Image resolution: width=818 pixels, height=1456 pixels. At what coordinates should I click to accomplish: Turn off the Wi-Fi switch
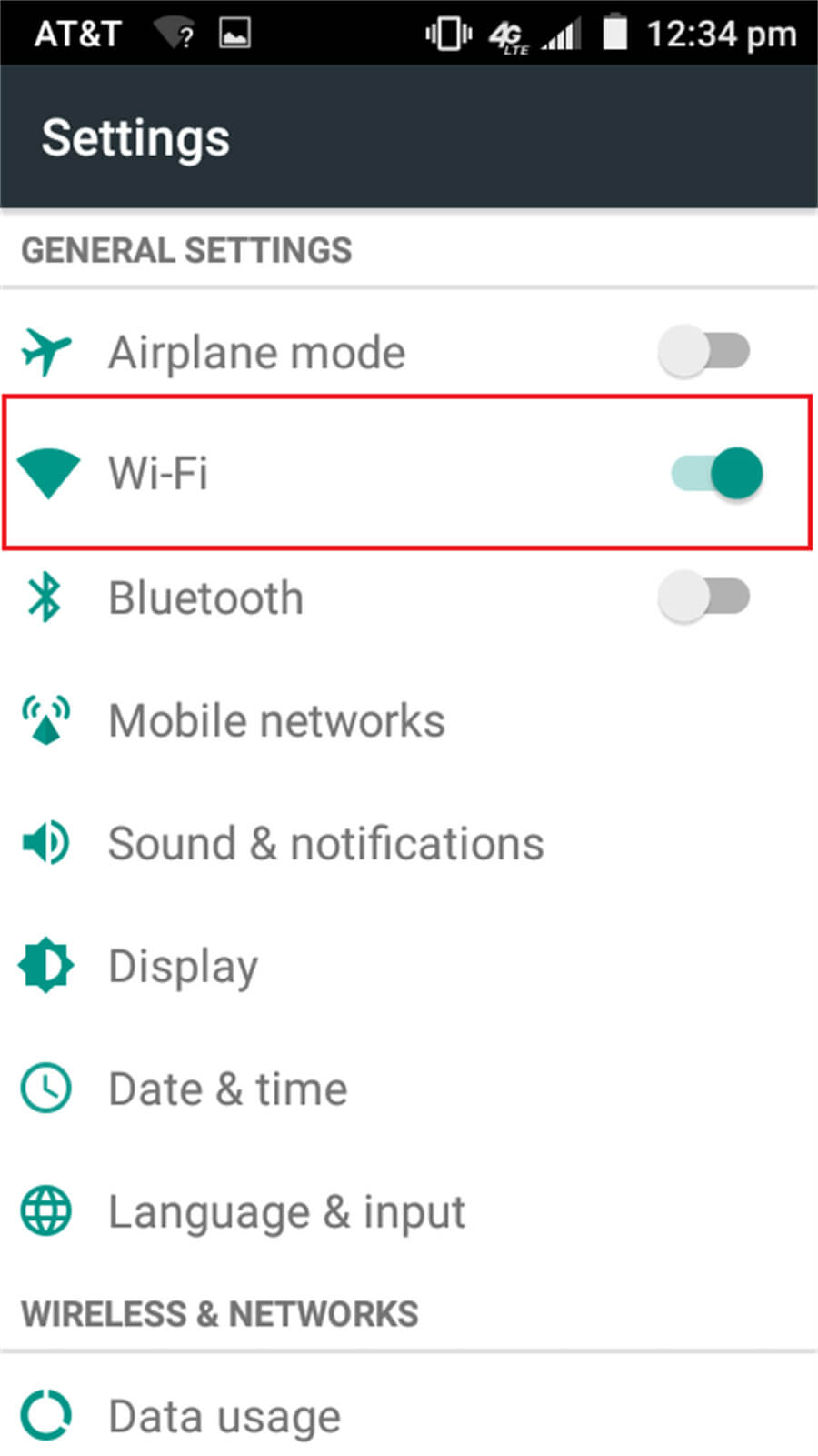[717, 473]
